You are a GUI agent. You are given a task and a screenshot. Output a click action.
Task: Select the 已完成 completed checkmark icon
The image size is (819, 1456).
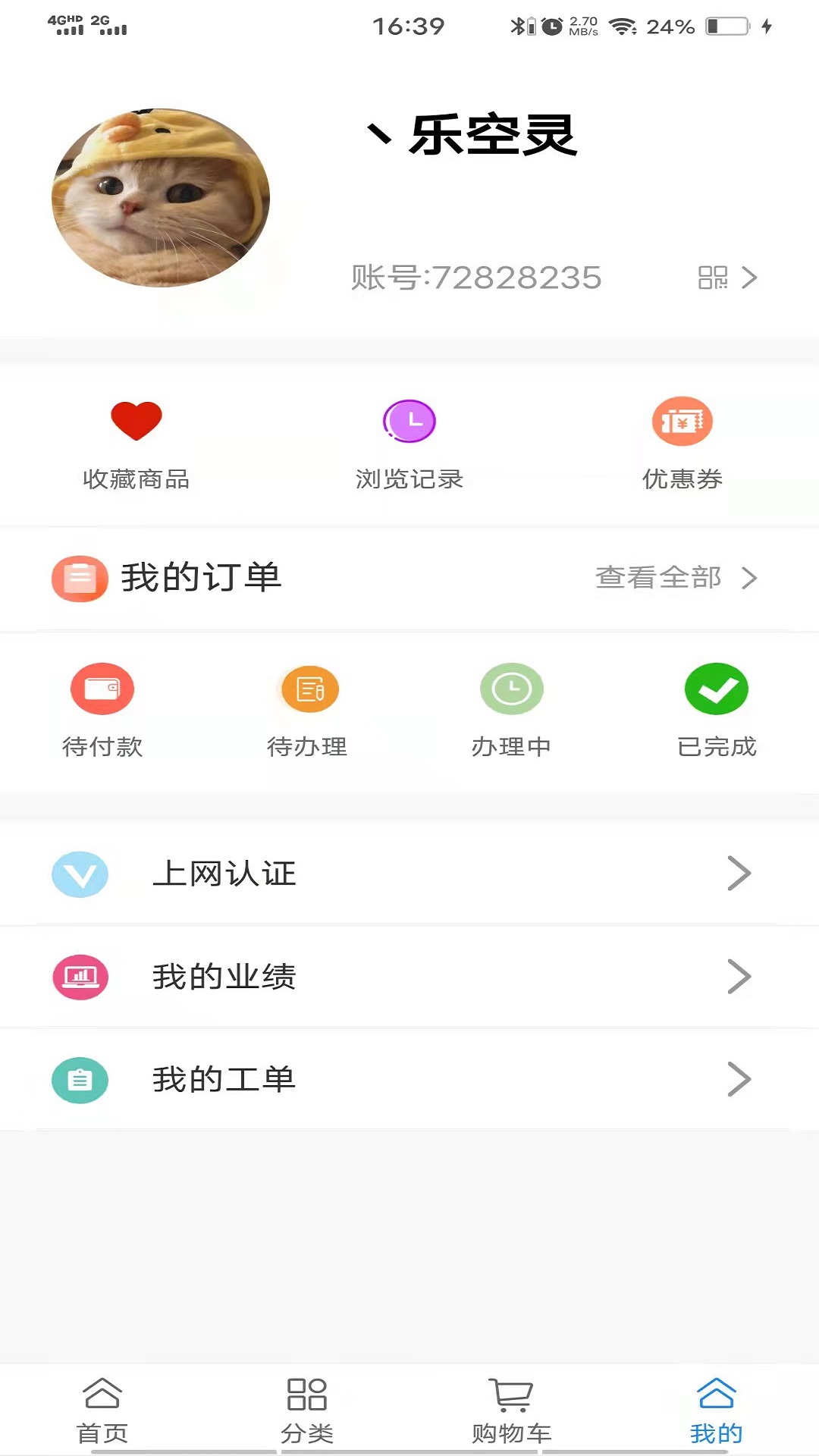coord(717,690)
